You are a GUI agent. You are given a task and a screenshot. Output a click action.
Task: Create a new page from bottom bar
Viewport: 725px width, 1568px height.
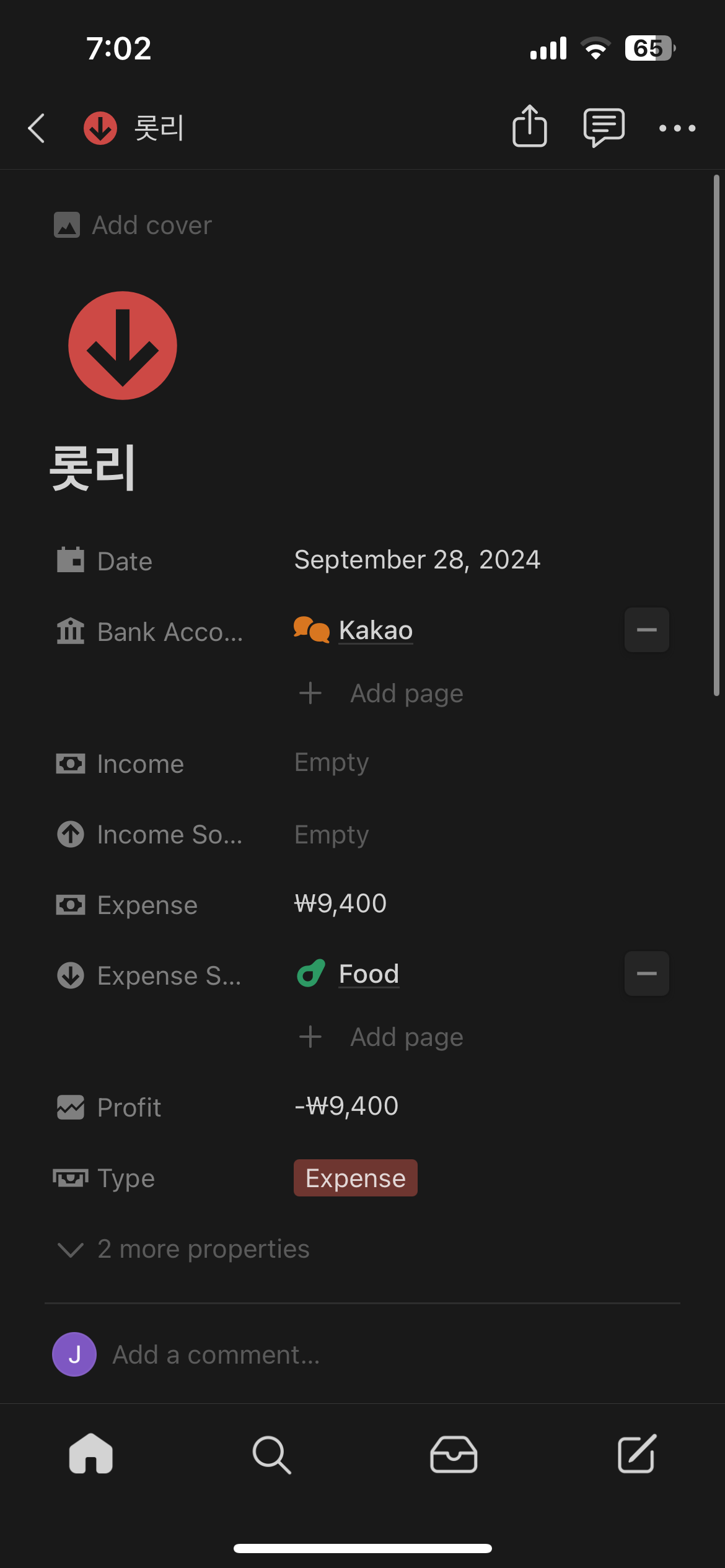tap(637, 1453)
